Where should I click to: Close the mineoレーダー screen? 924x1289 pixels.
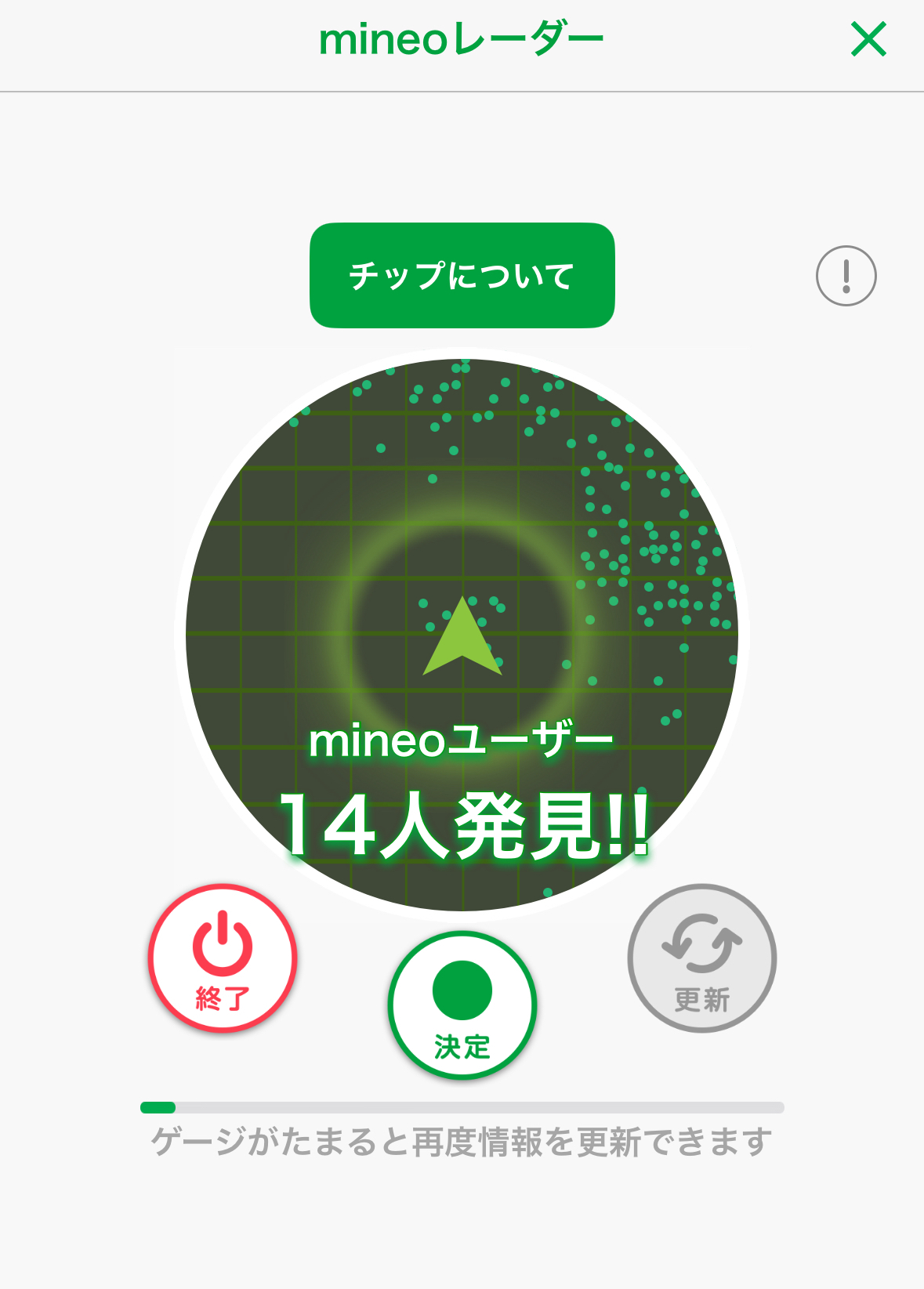tap(868, 39)
